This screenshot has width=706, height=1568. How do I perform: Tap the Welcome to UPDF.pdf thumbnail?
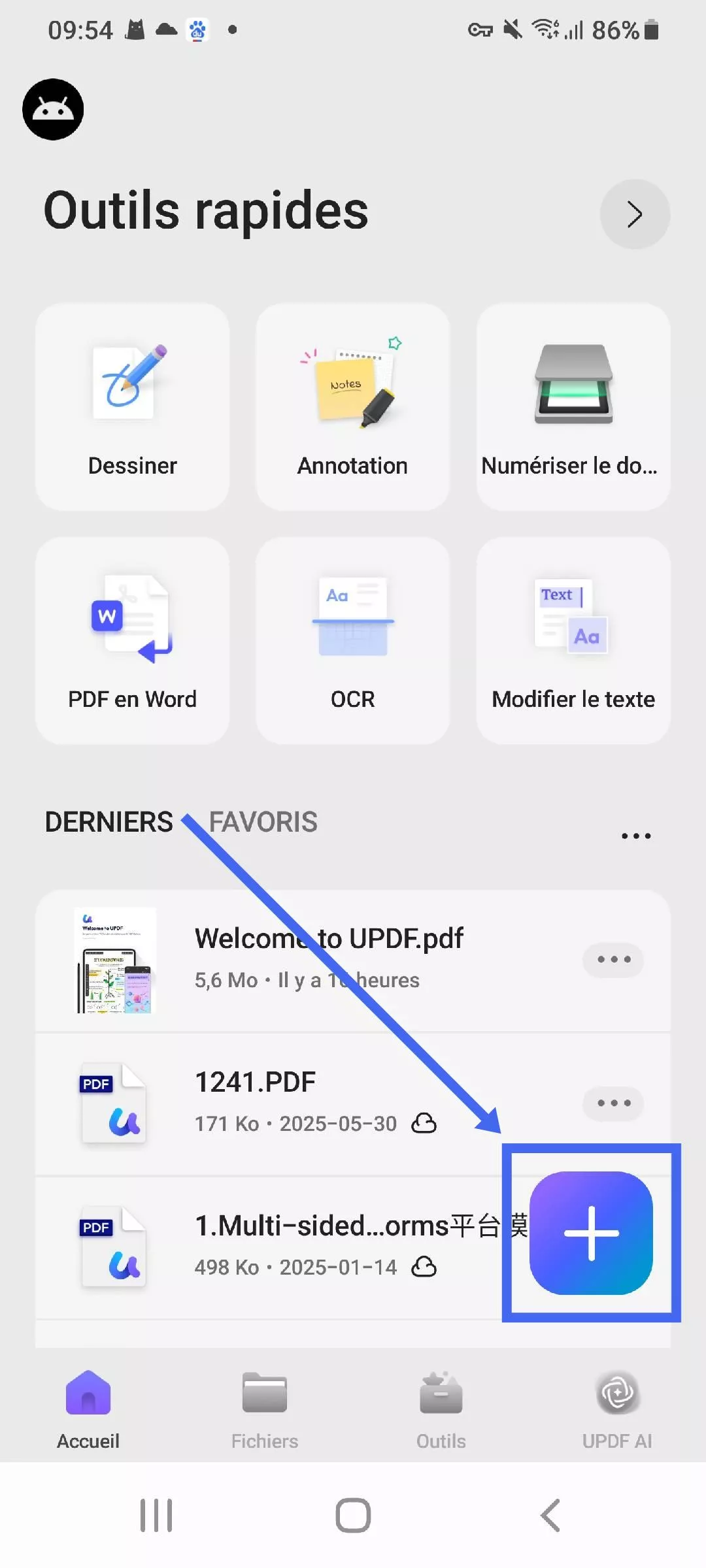click(114, 958)
